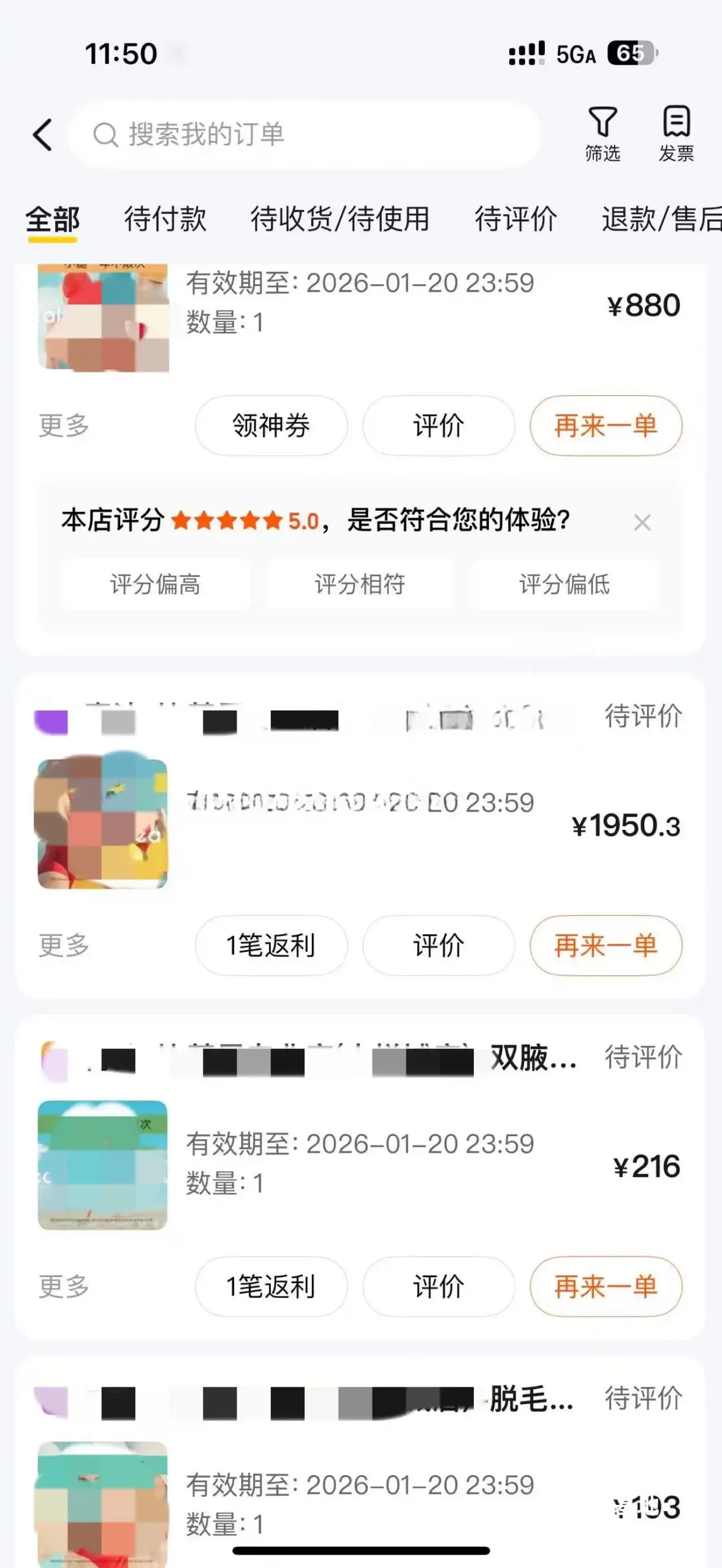This screenshot has width=722, height=1568.
Task: Go back using the back arrow
Action: click(x=42, y=134)
